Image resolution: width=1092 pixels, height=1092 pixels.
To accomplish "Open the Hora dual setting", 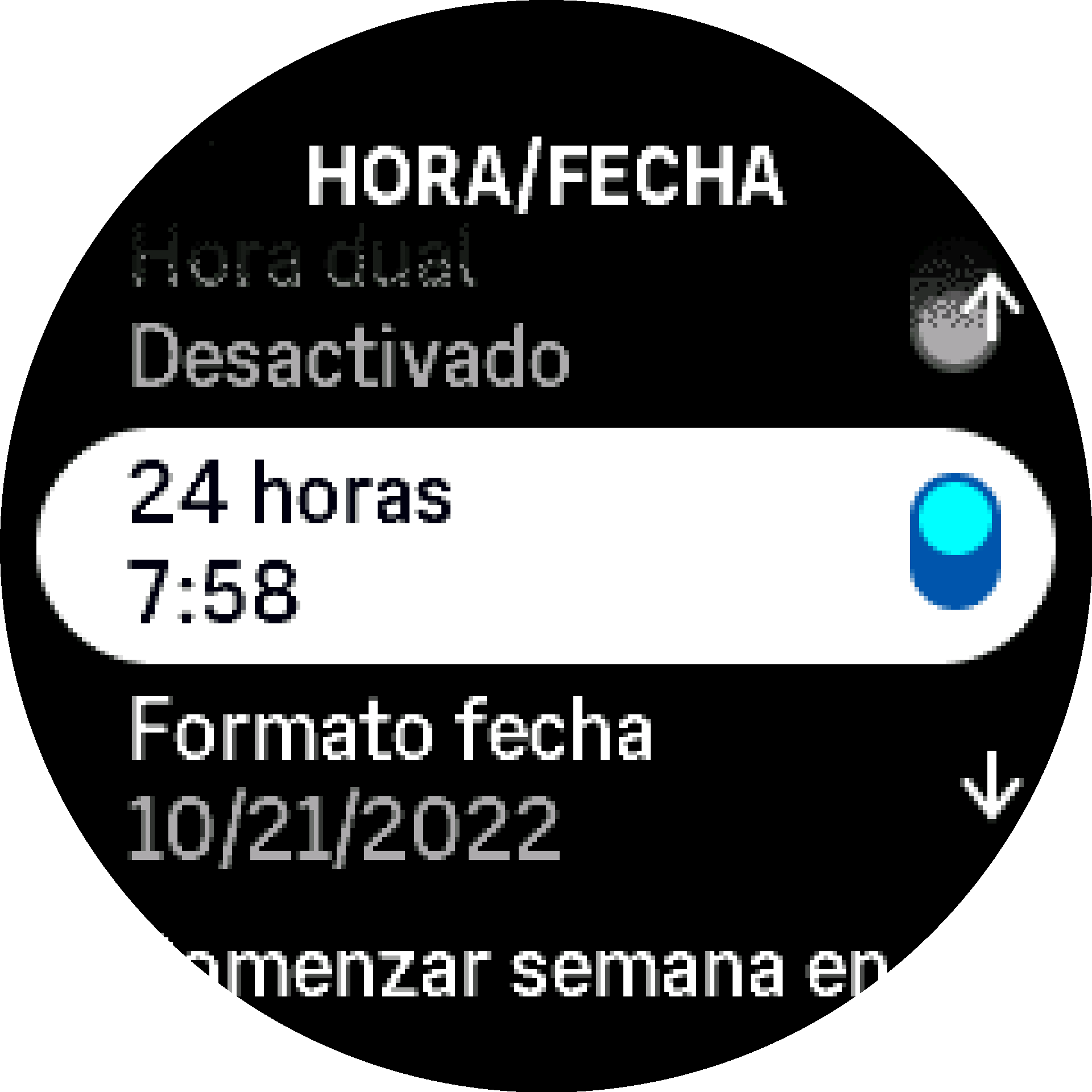I will click(x=350, y=307).
